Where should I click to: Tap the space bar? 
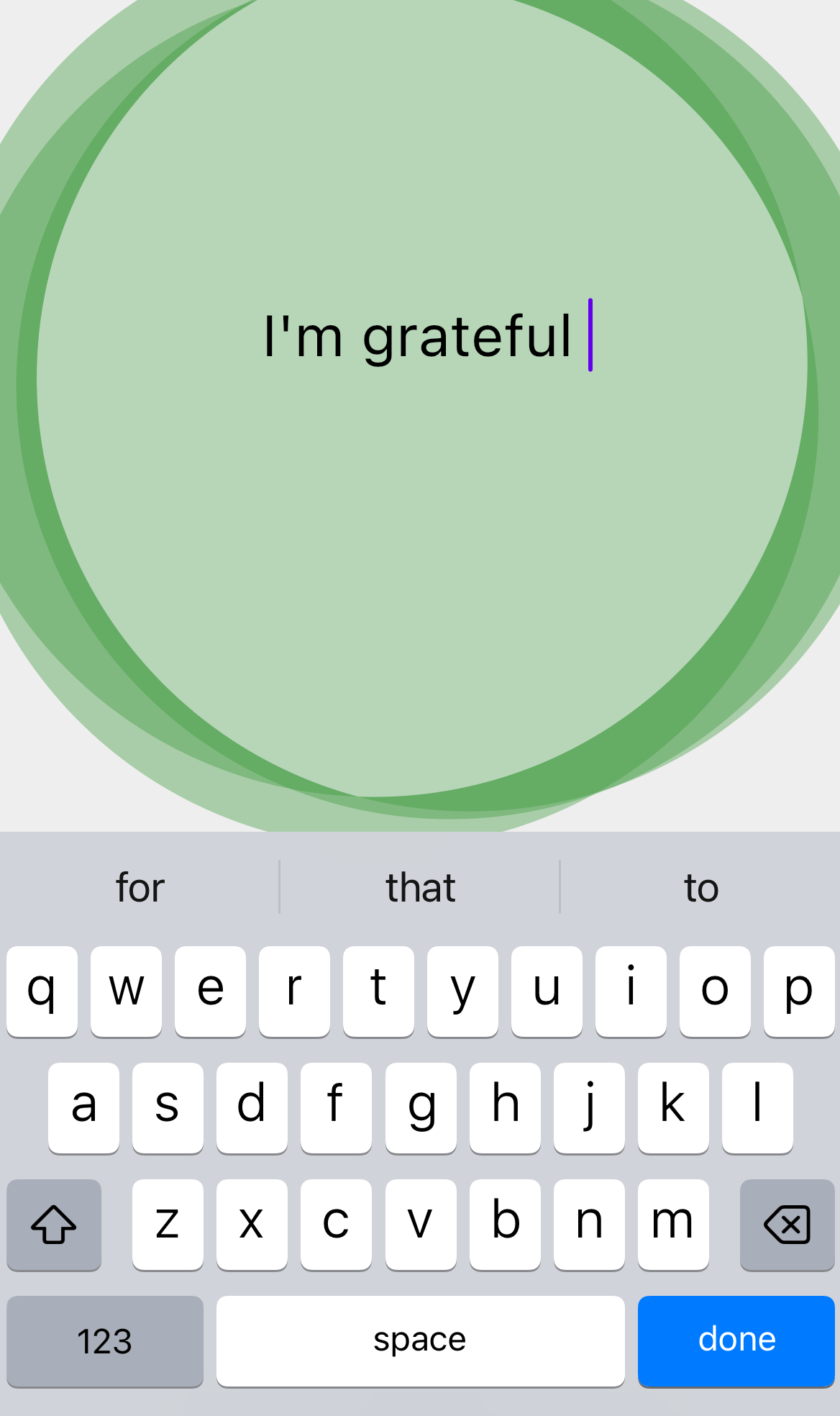pos(420,1340)
